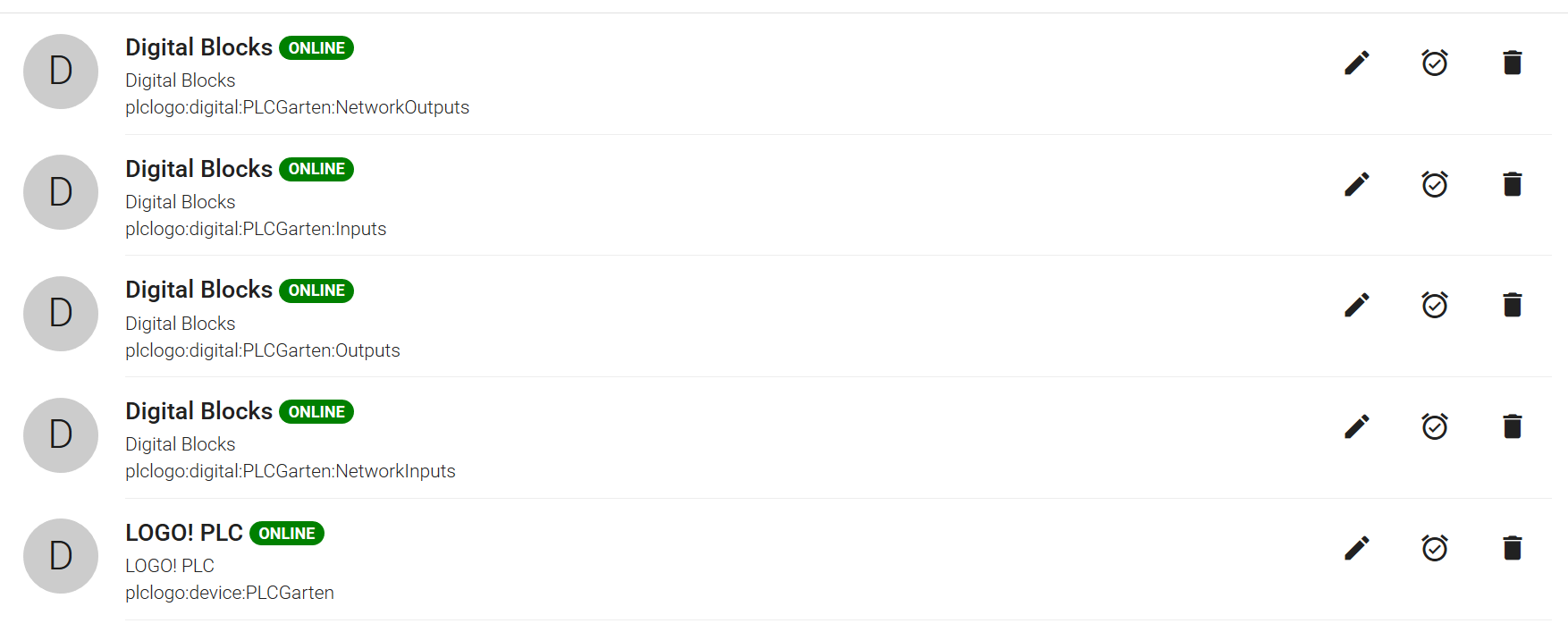Viewport: 1568px width, 632px height.
Task: Open alarm schedule for PLCGarten:NetworkInputs
Action: (1435, 426)
